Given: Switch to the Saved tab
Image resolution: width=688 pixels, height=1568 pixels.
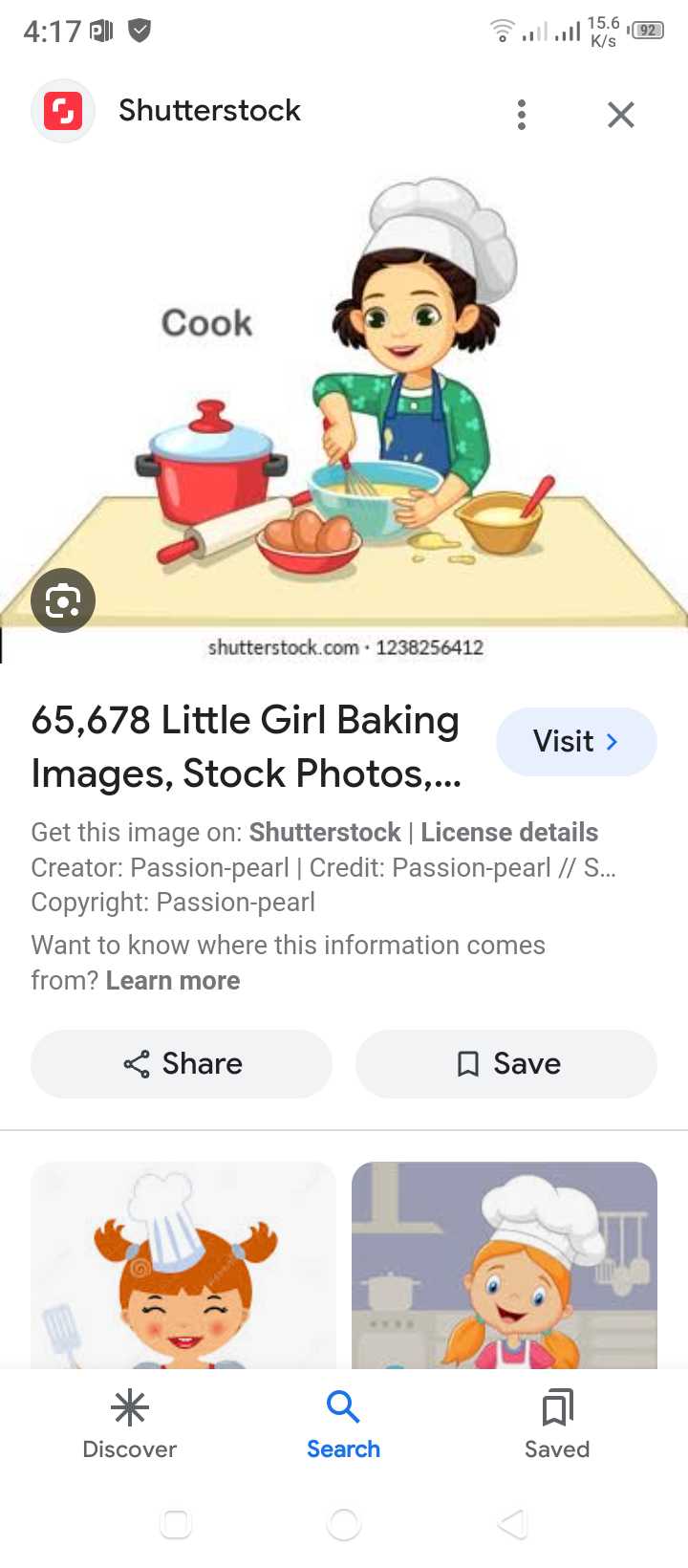Looking at the screenshot, I should point(557,1425).
